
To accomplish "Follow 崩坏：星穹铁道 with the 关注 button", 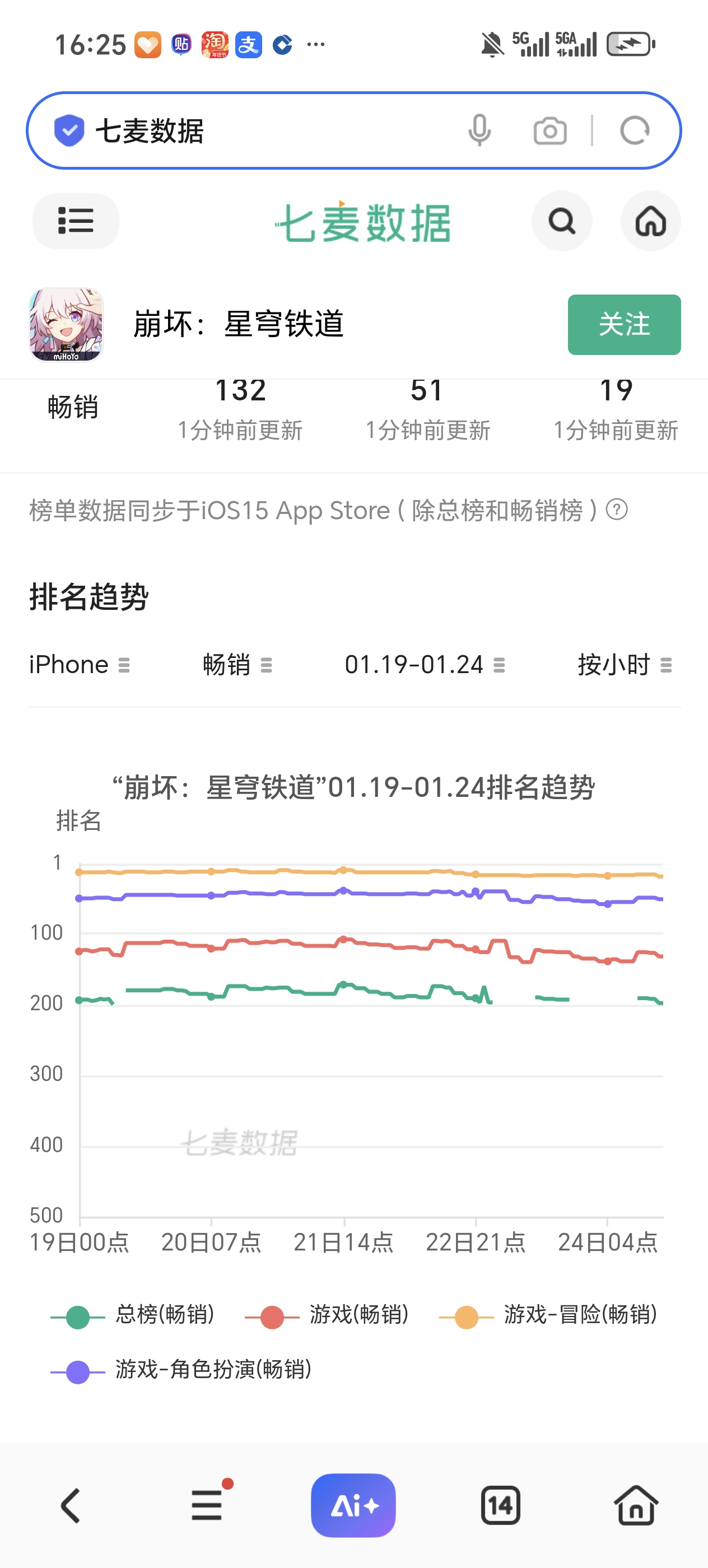I will click(x=623, y=324).
